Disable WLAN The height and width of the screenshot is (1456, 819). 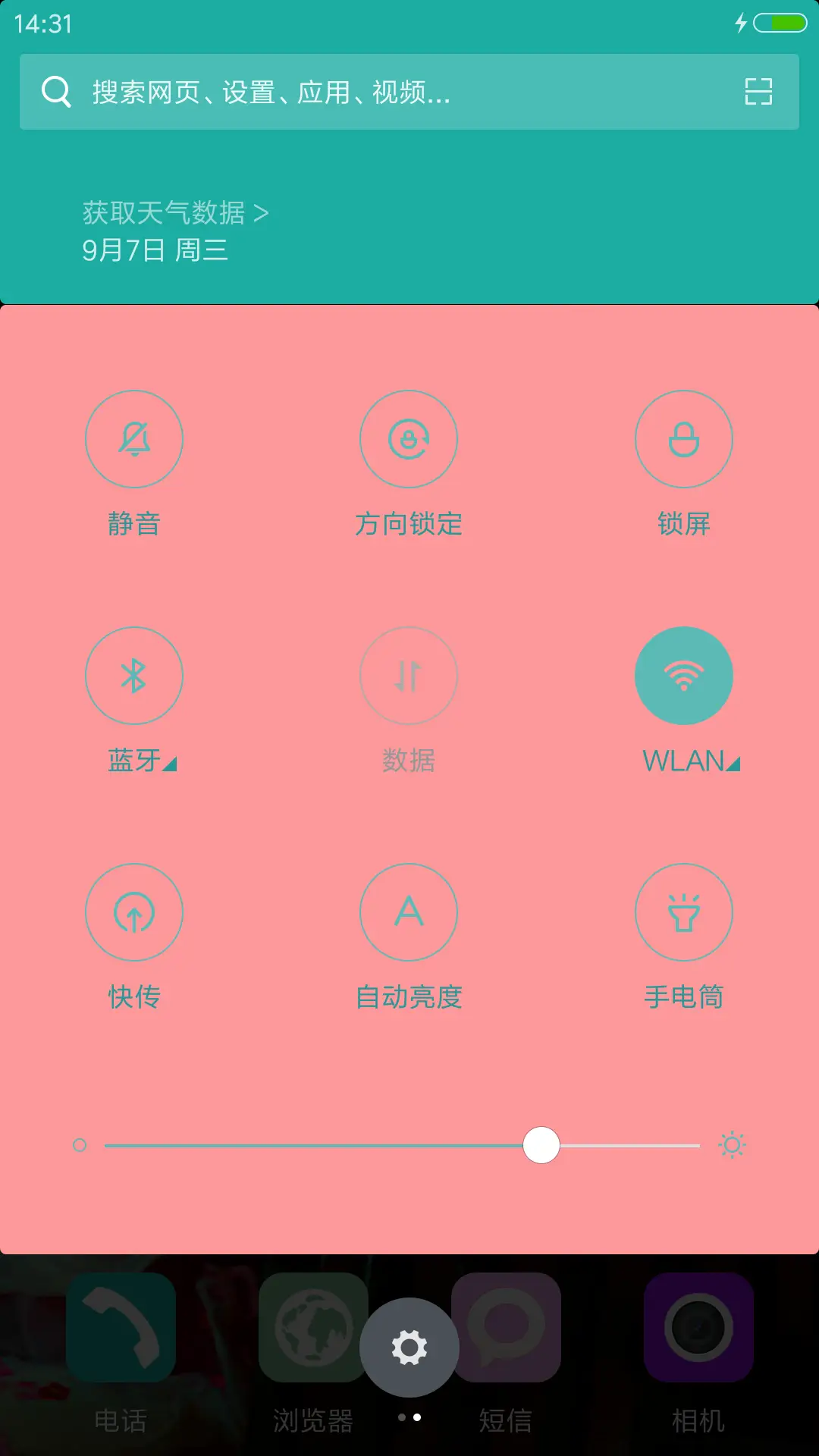pyautogui.click(x=683, y=676)
